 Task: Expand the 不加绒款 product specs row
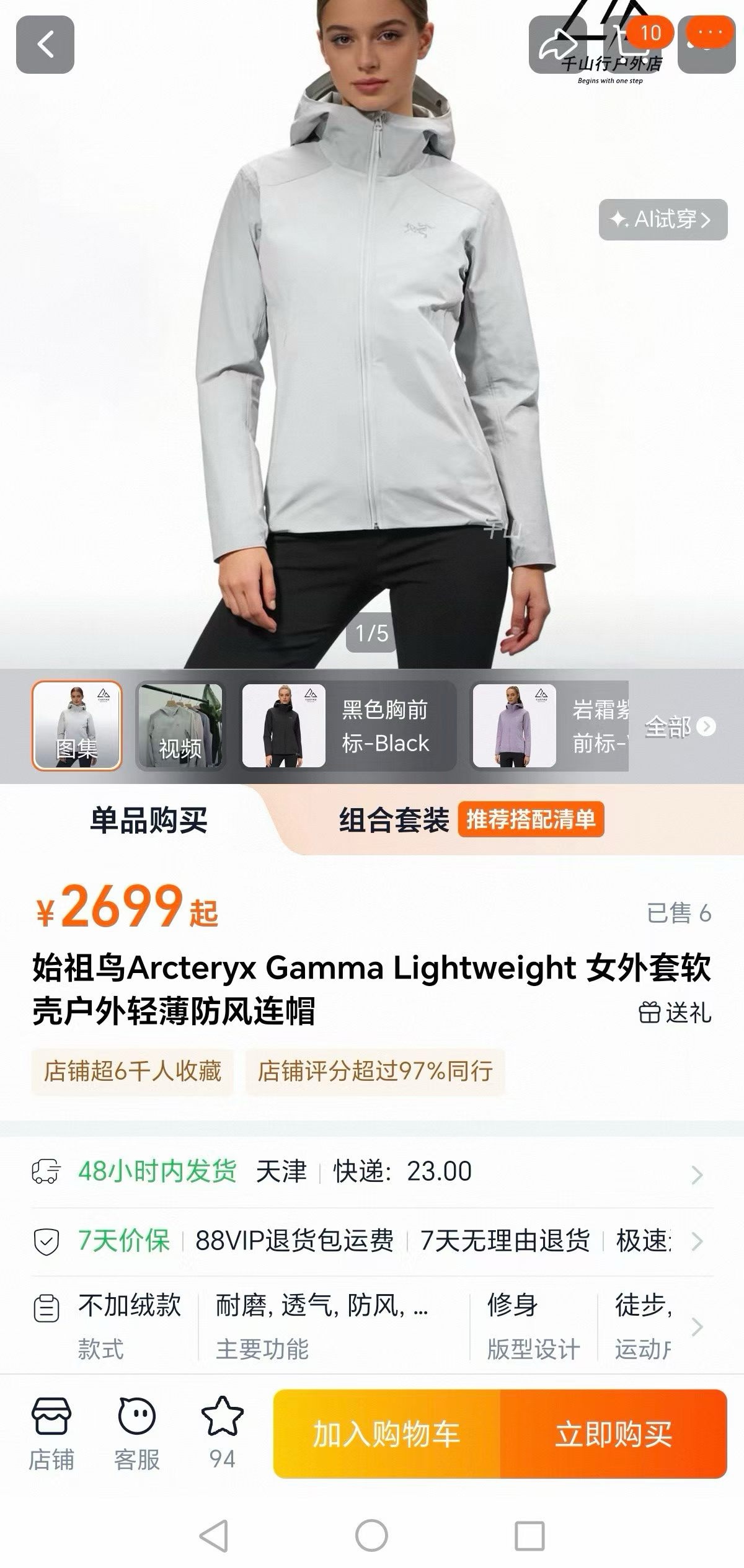click(x=372, y=1326)
